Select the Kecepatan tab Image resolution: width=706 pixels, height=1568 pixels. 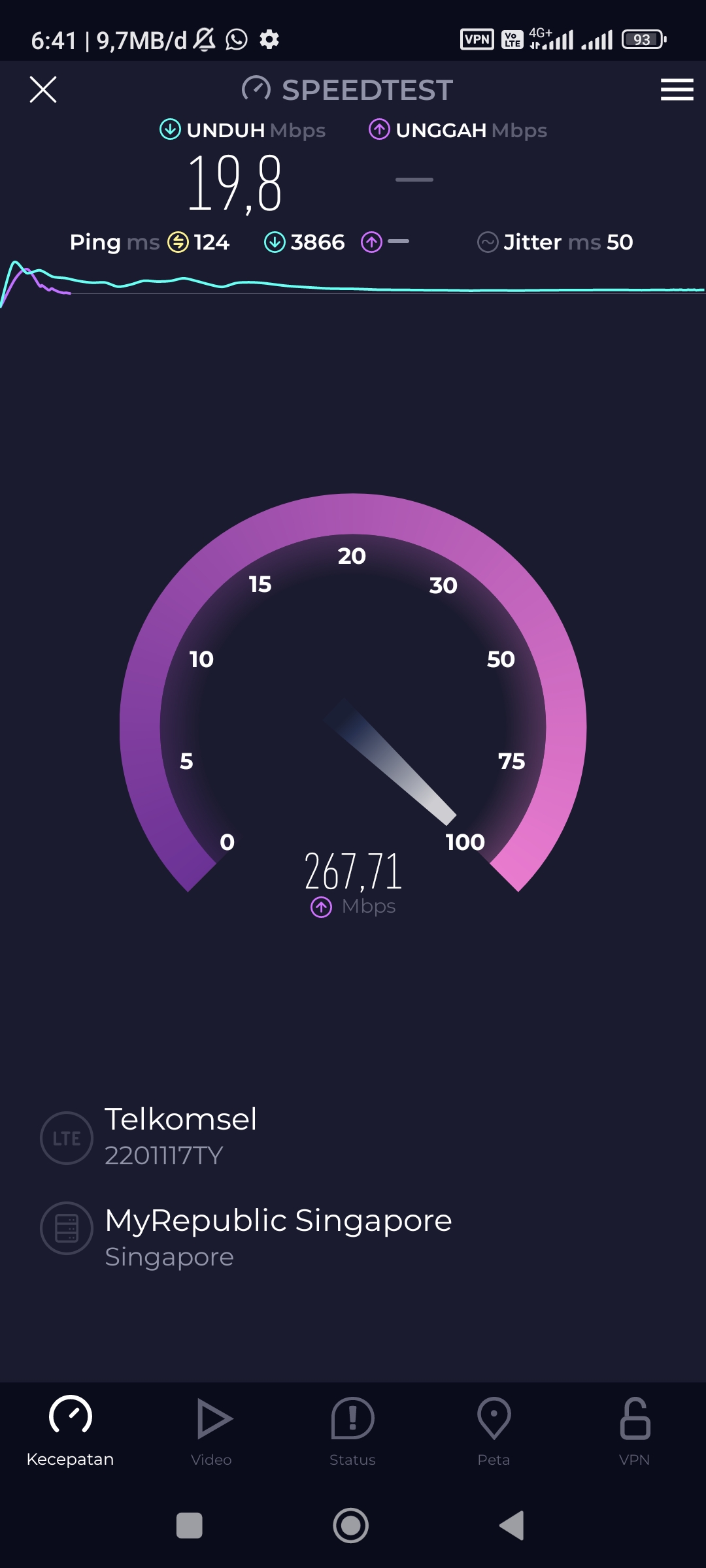point(71,1431)
